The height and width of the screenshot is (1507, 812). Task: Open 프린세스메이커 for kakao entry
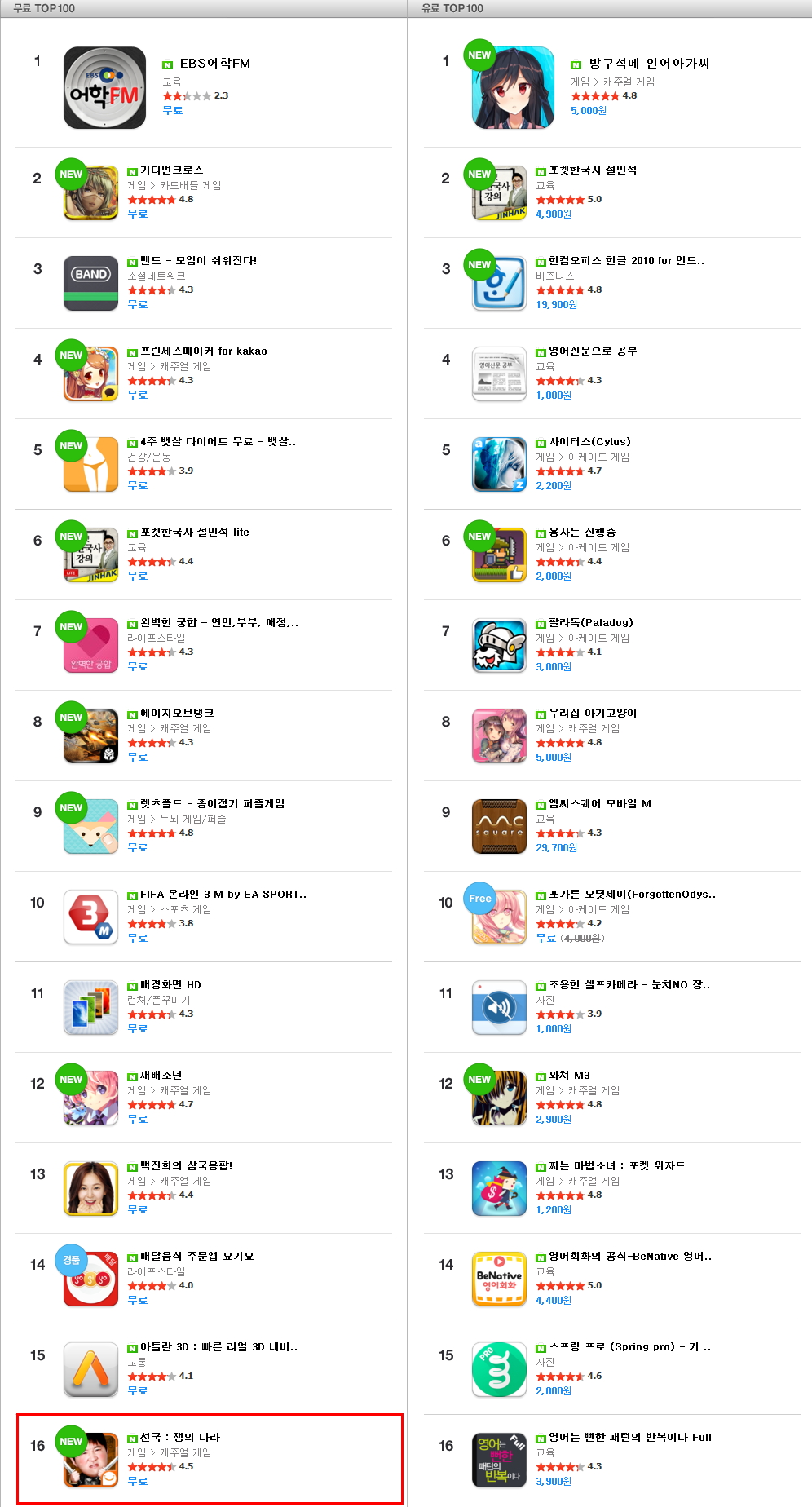(x=203, y=351)
